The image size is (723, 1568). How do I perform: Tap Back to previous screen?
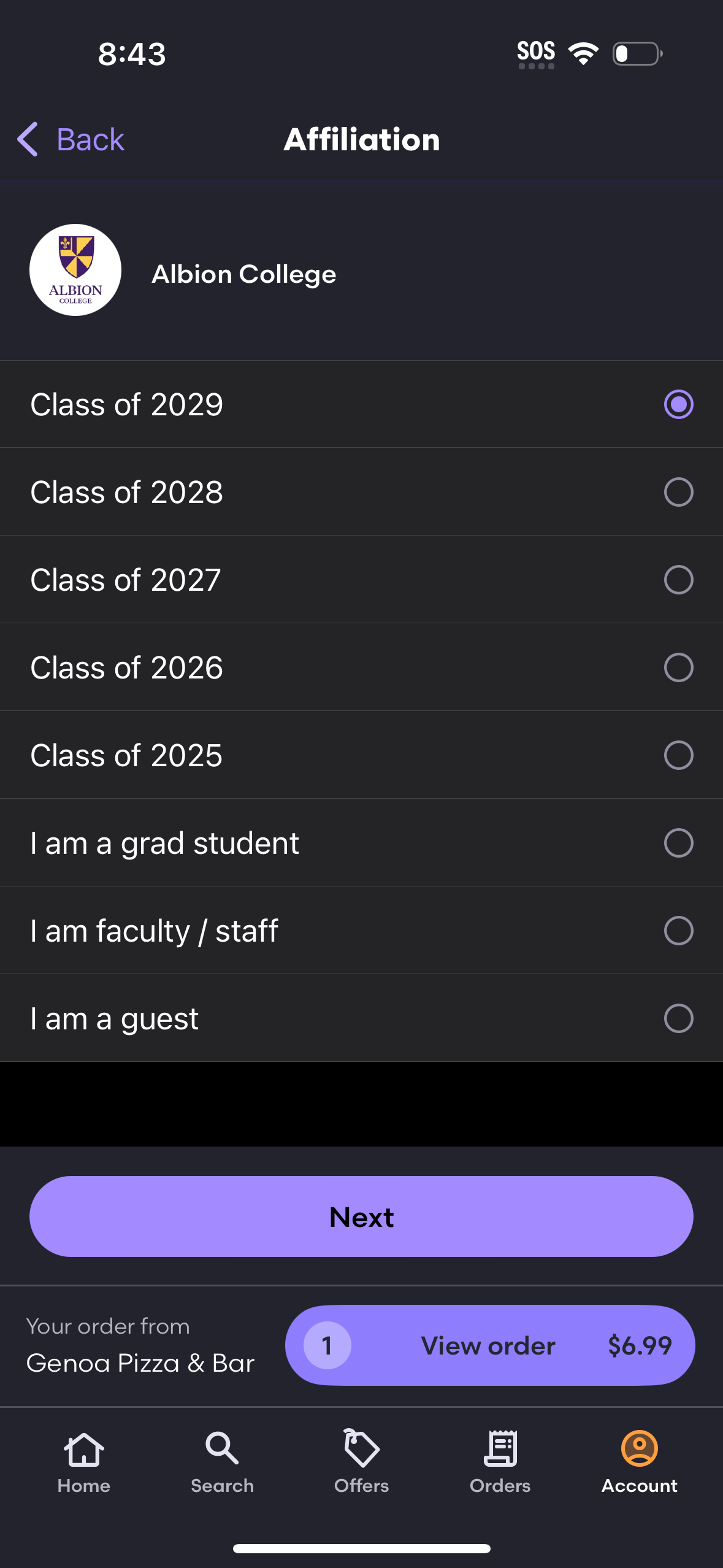click(71, 139)
